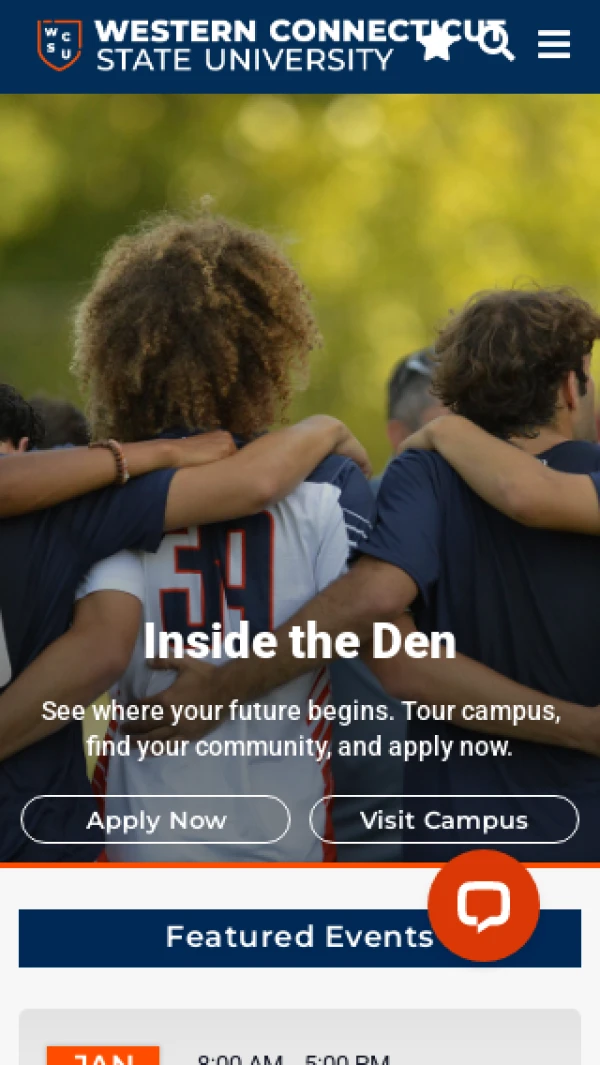Open the orange live chat bubble

coord(484,906)
